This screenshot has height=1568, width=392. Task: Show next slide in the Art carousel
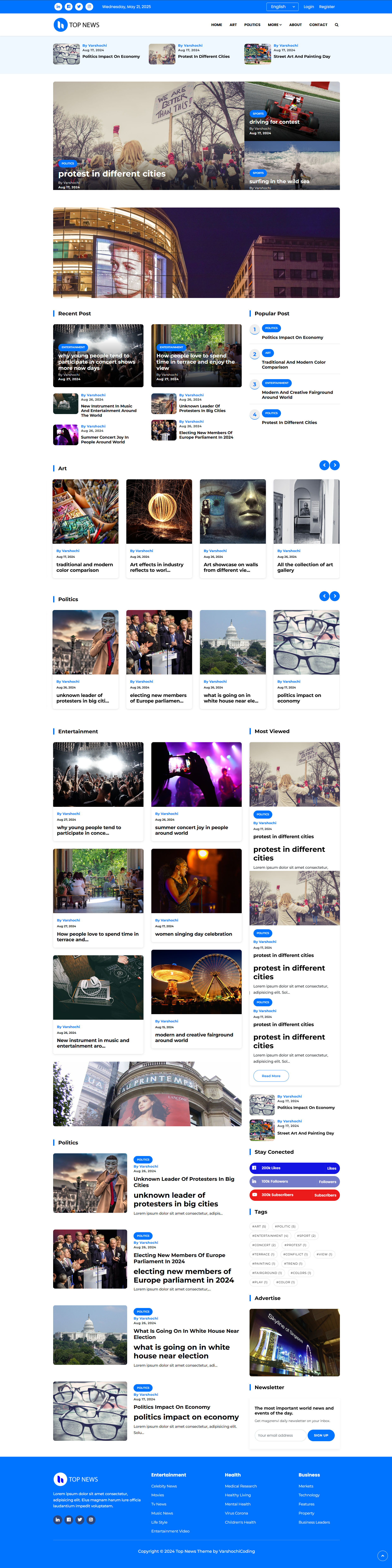tap(335, 465)
